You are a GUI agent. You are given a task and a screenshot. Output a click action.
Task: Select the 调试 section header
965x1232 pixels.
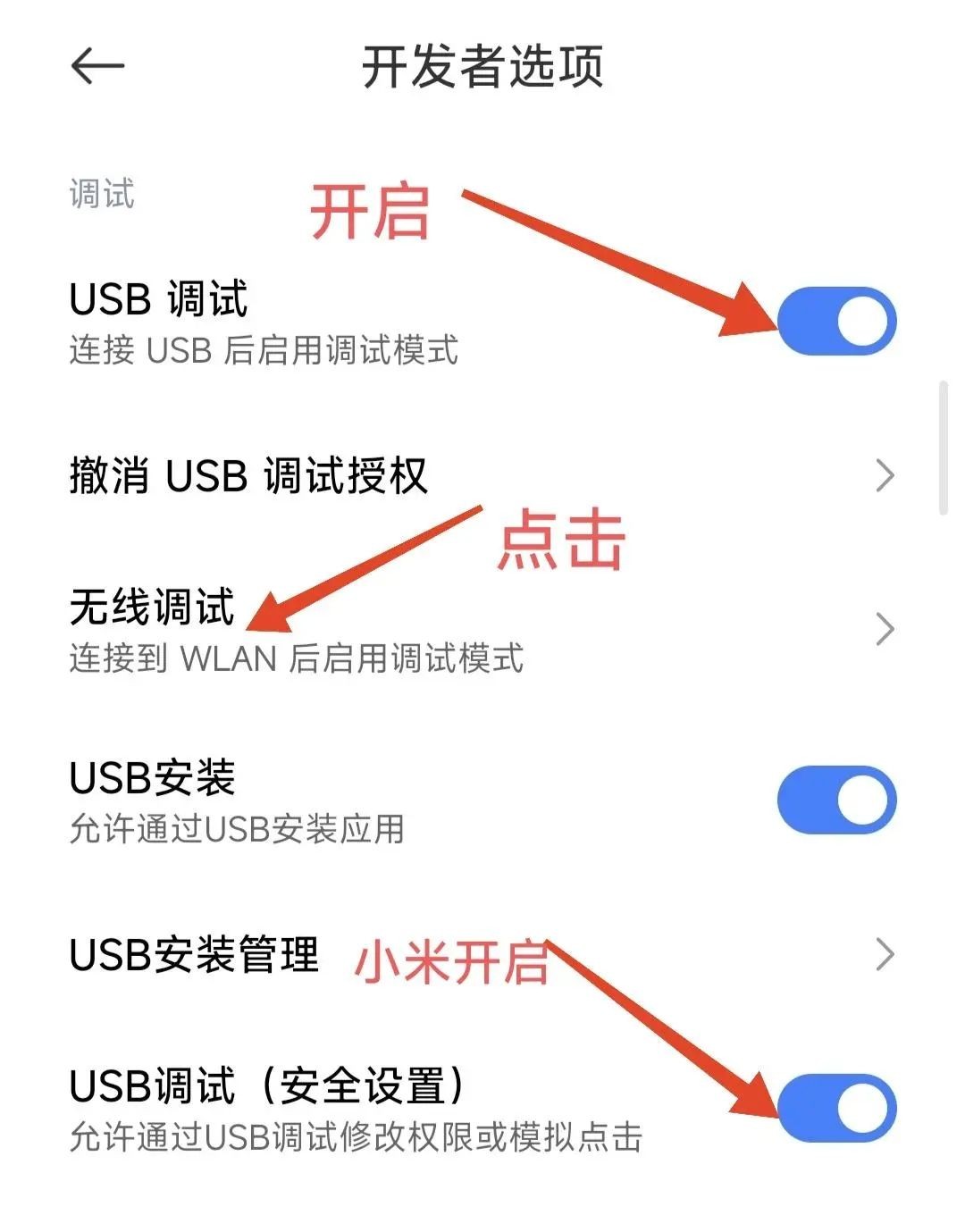click(101, 197)
